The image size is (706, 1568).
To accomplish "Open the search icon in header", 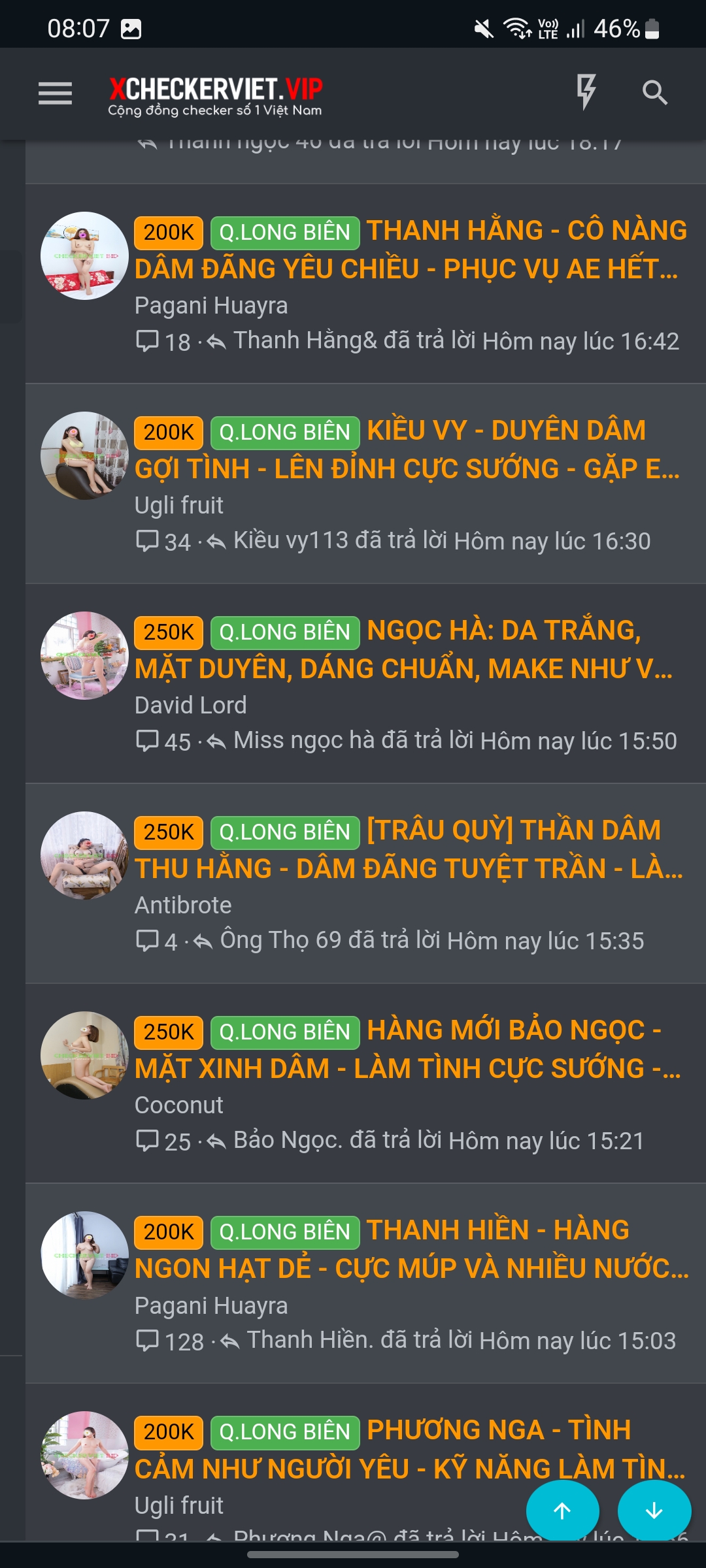I will (654, 93).
